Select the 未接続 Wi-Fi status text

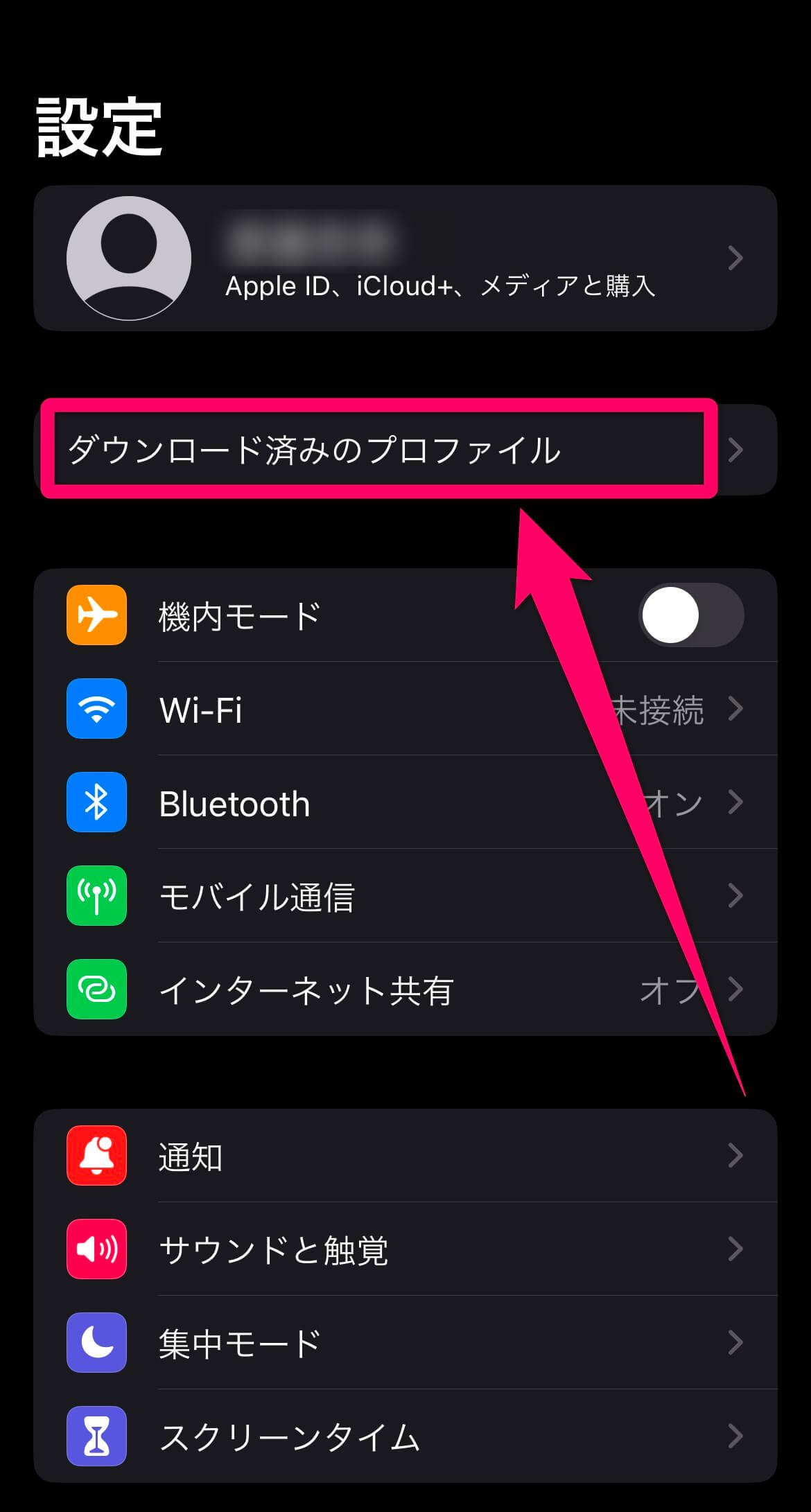pyautogui.click(x=660, y=709)
